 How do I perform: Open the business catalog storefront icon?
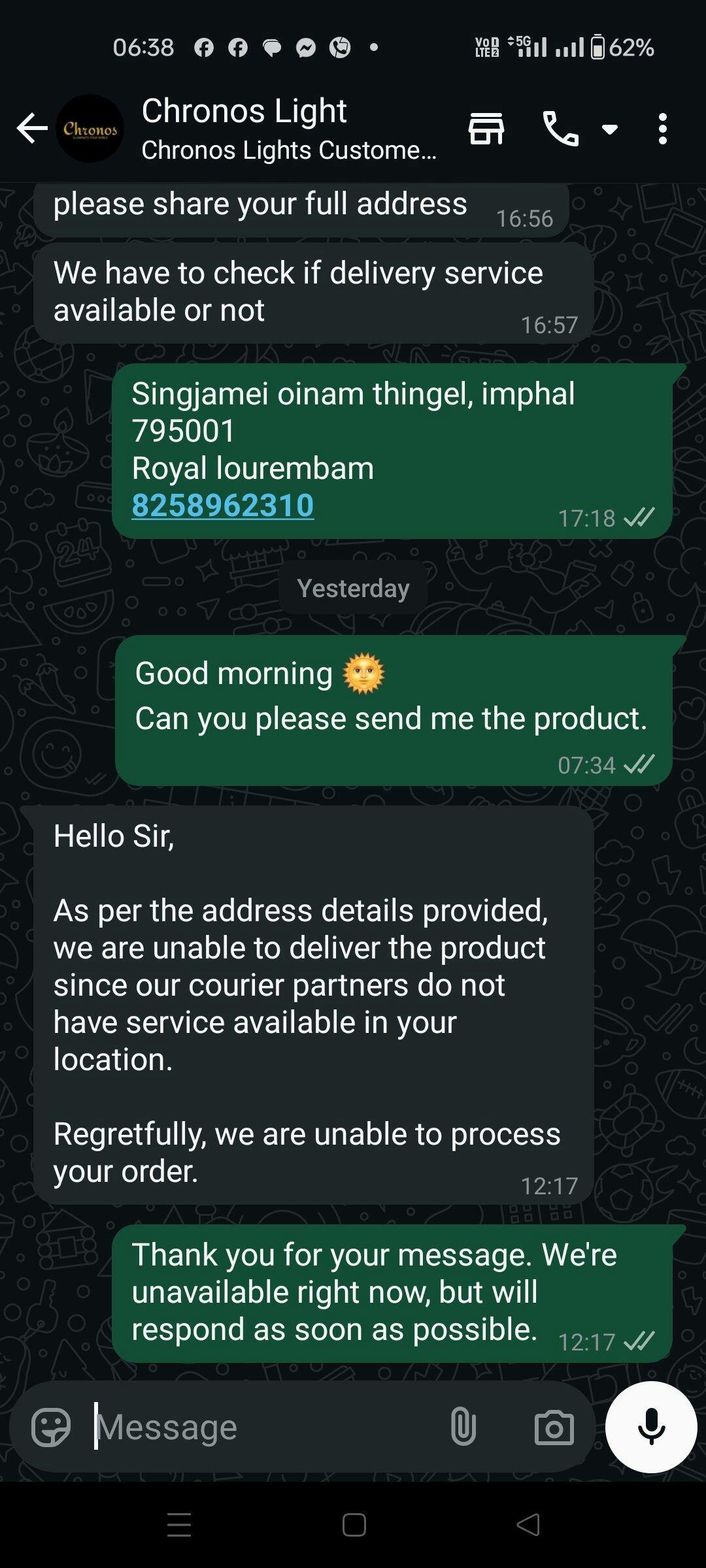486,128
